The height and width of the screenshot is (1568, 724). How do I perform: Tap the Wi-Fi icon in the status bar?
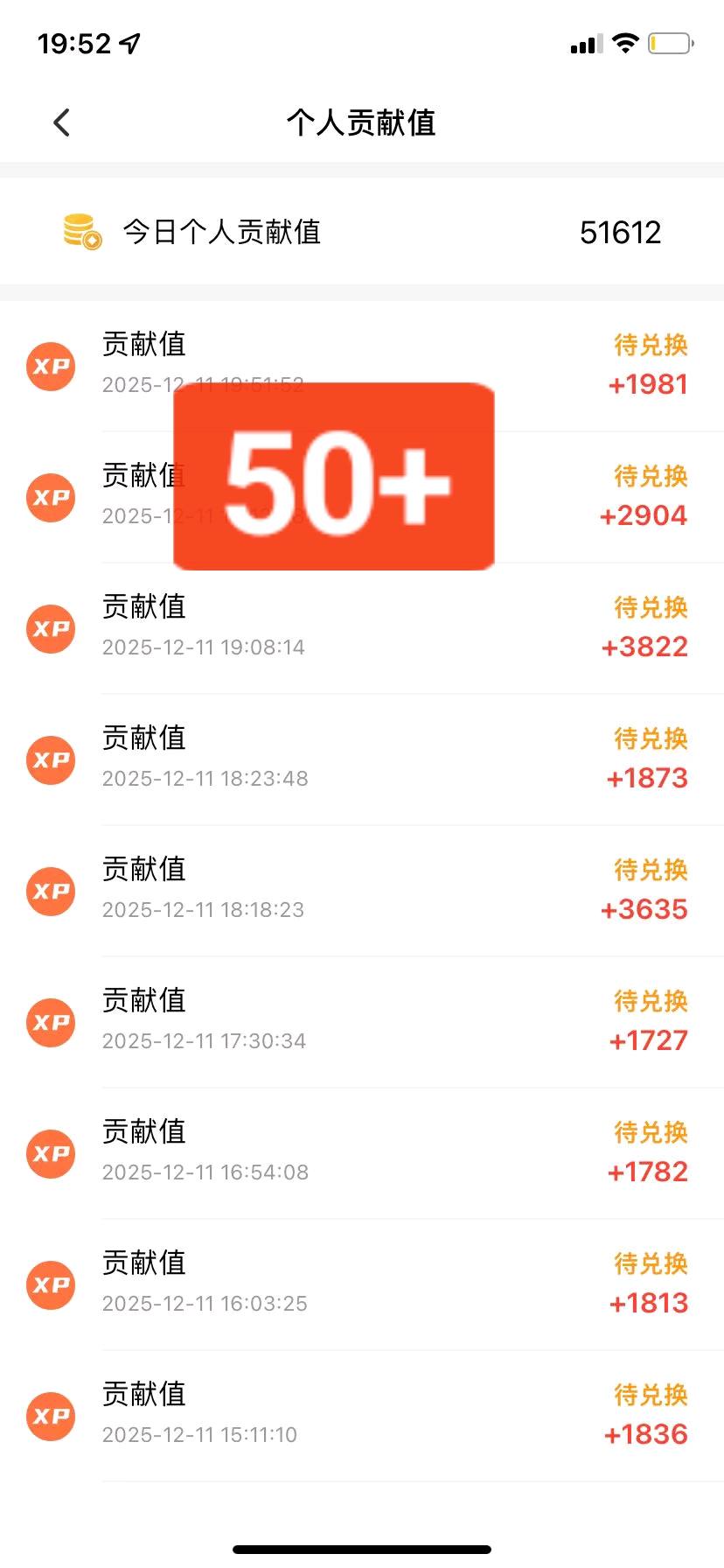pyautogui.click(x=624, y=42)
